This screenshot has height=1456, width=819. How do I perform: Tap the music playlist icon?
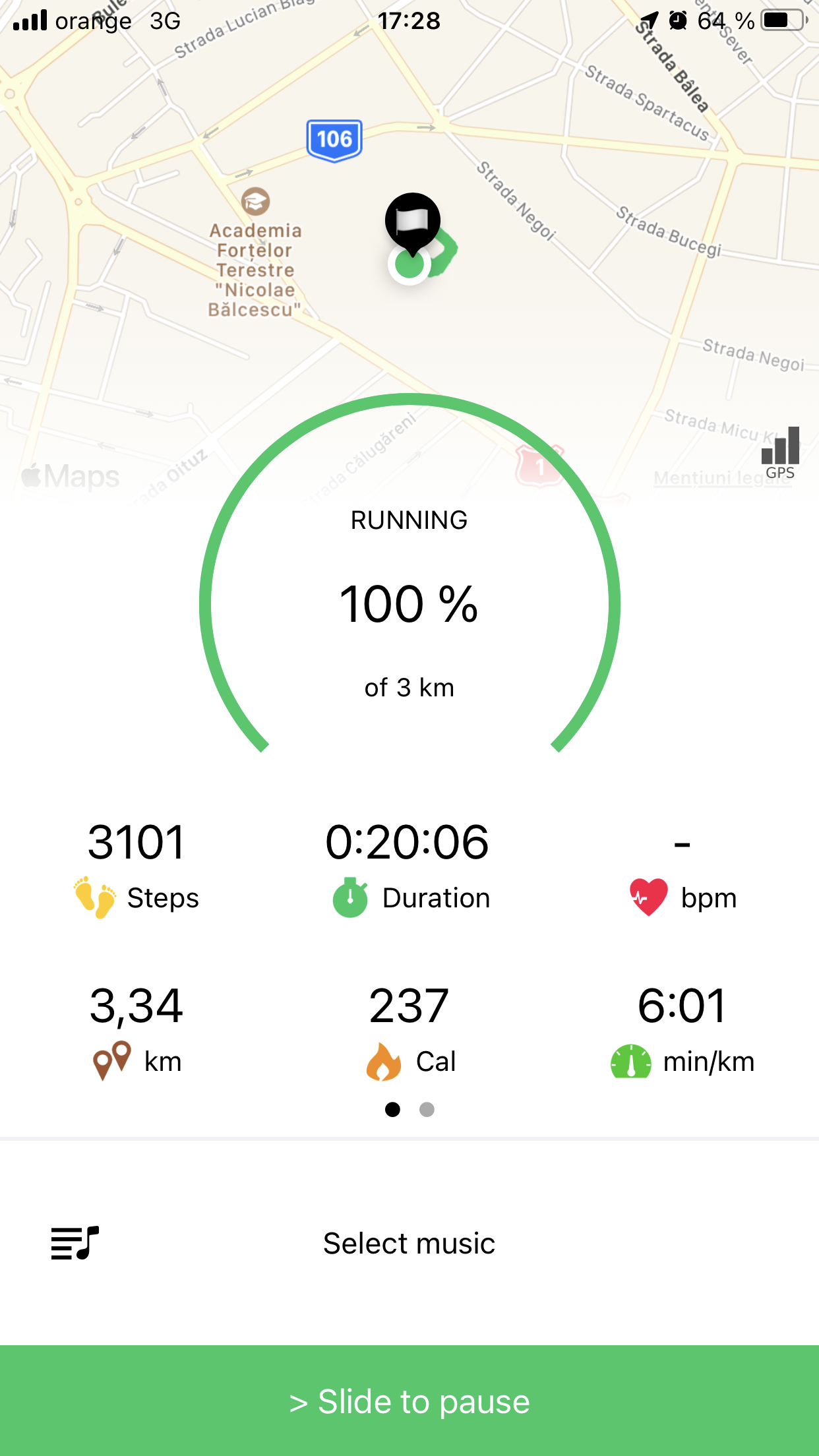coord(75,1244)
